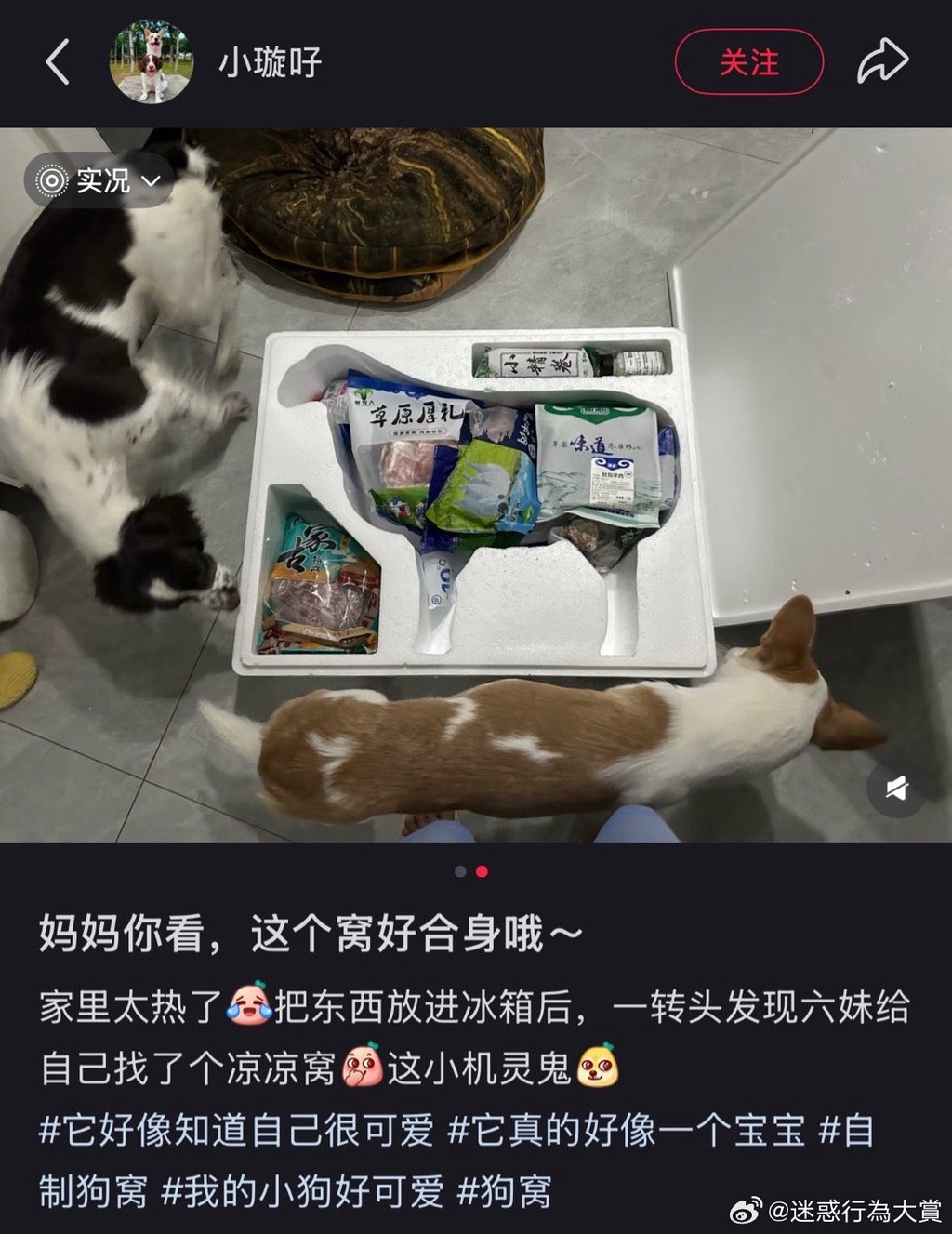Go back using the top-left arrow

point(58,63)
